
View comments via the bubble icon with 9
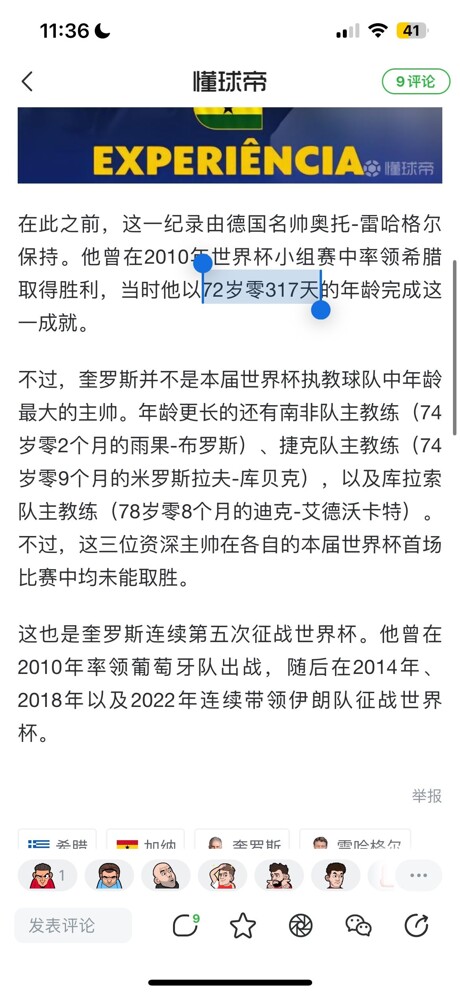(x=185, y=926)
